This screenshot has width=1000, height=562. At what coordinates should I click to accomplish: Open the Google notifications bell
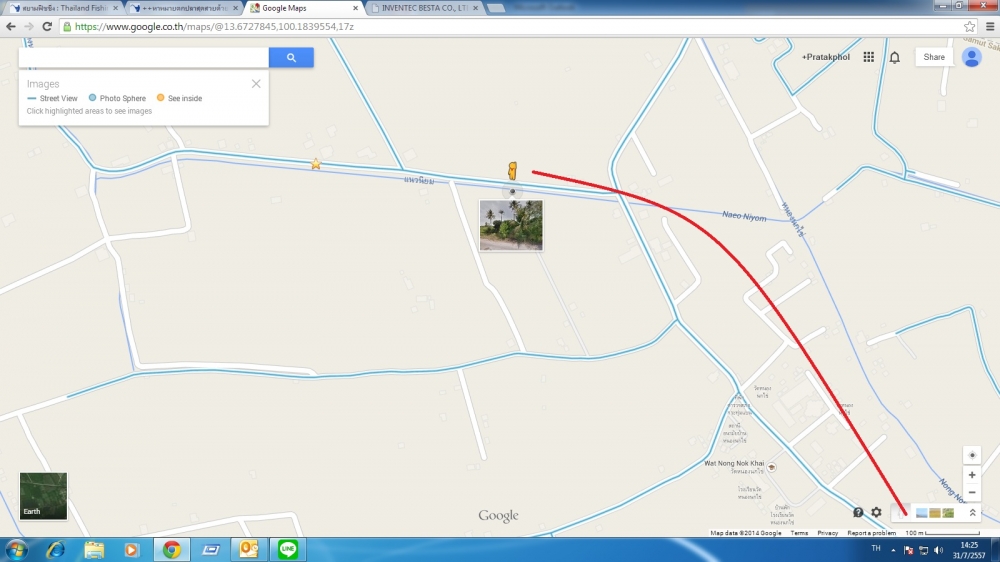895,57
